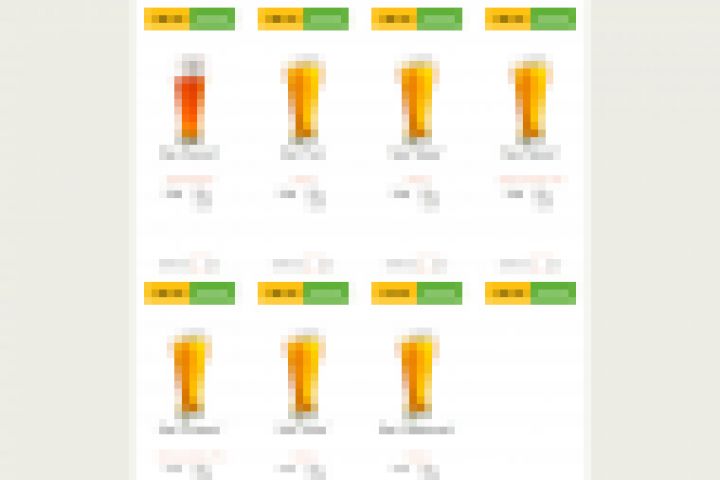Tap the green button below the red beer

click(x=212, y=293)
